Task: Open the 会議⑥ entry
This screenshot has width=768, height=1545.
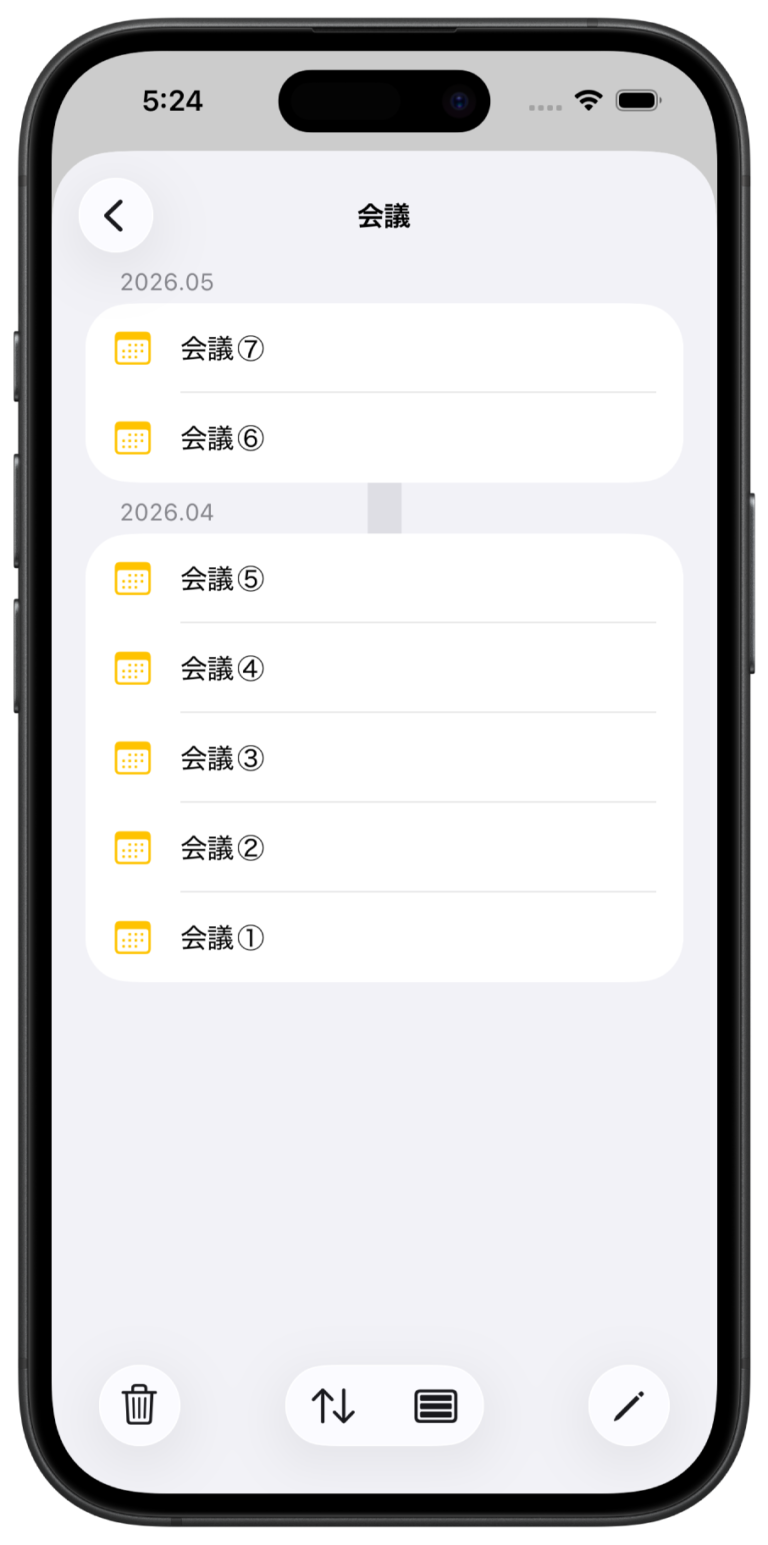Action: point(384,438)
